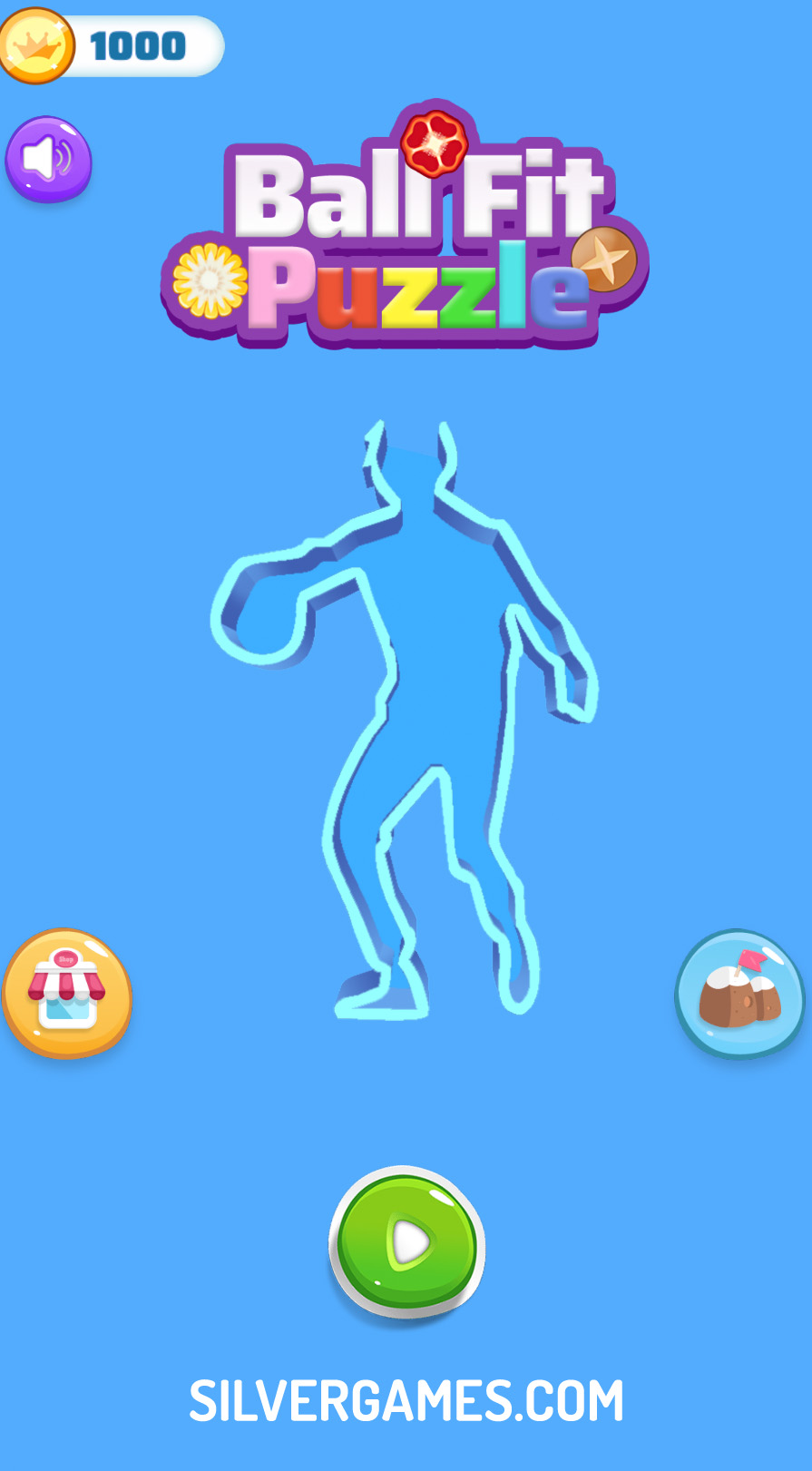The image size is (812, 1471).
Task: Open the shop
Action: (x=67, y=993)
